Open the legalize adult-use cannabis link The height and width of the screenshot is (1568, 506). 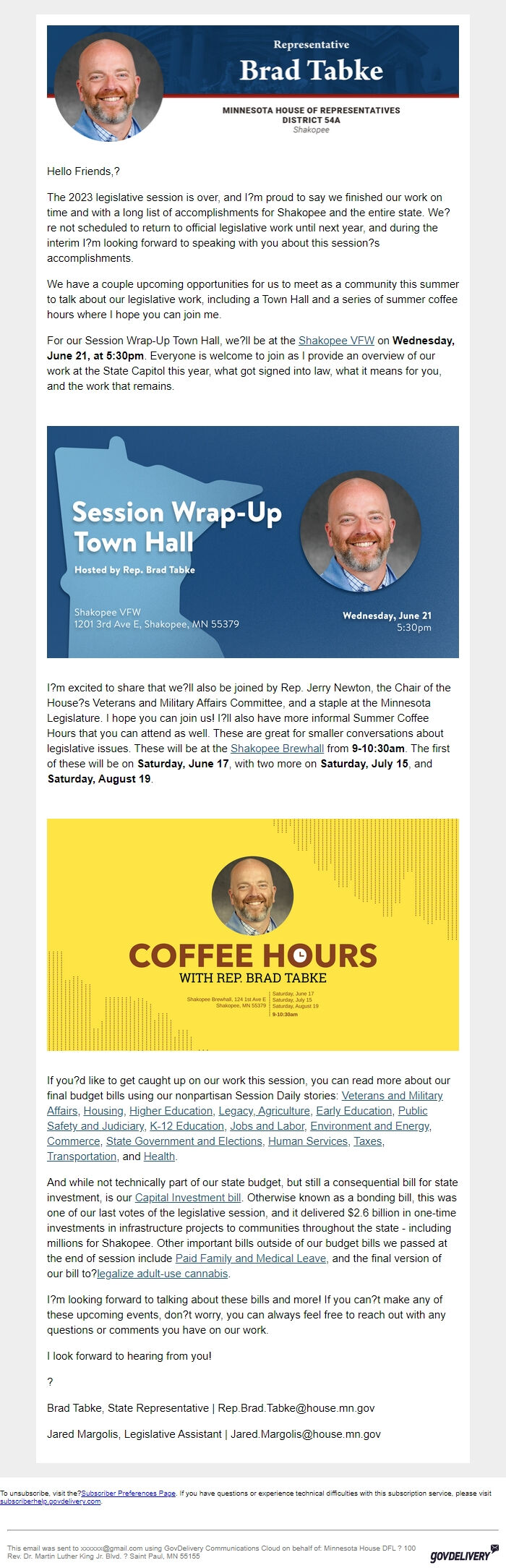163,1274
